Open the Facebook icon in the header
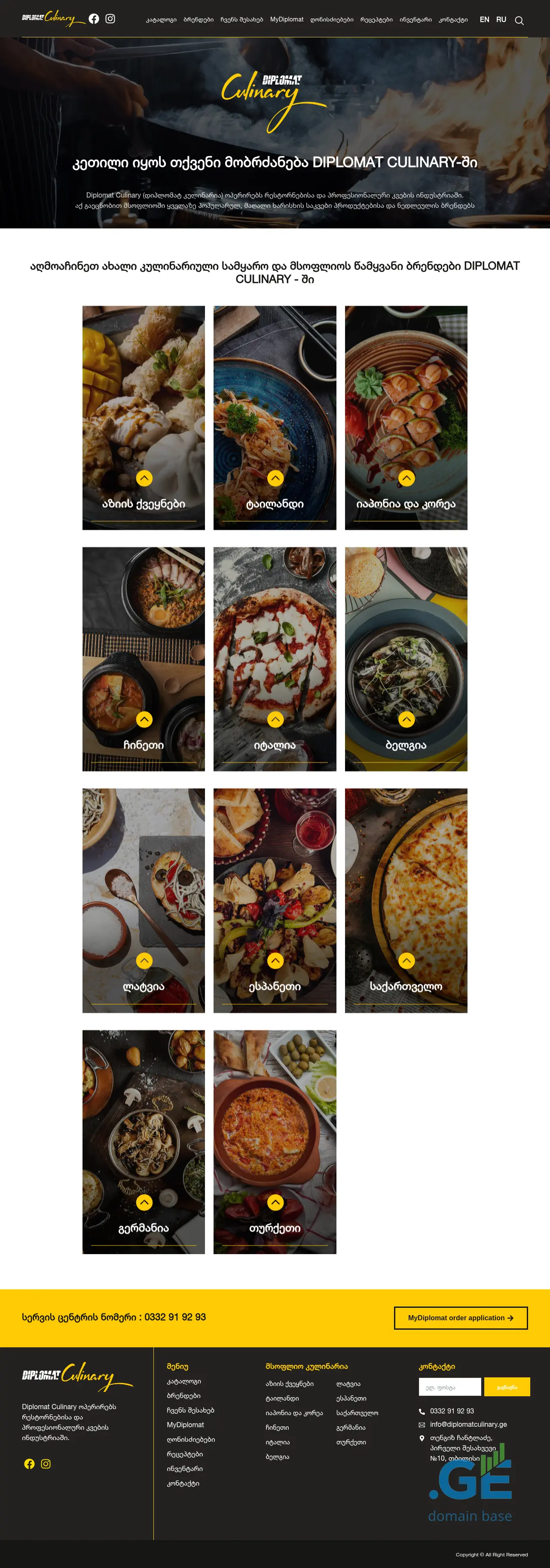Viewport: 550px width, 1568px height. coord(94,19)
